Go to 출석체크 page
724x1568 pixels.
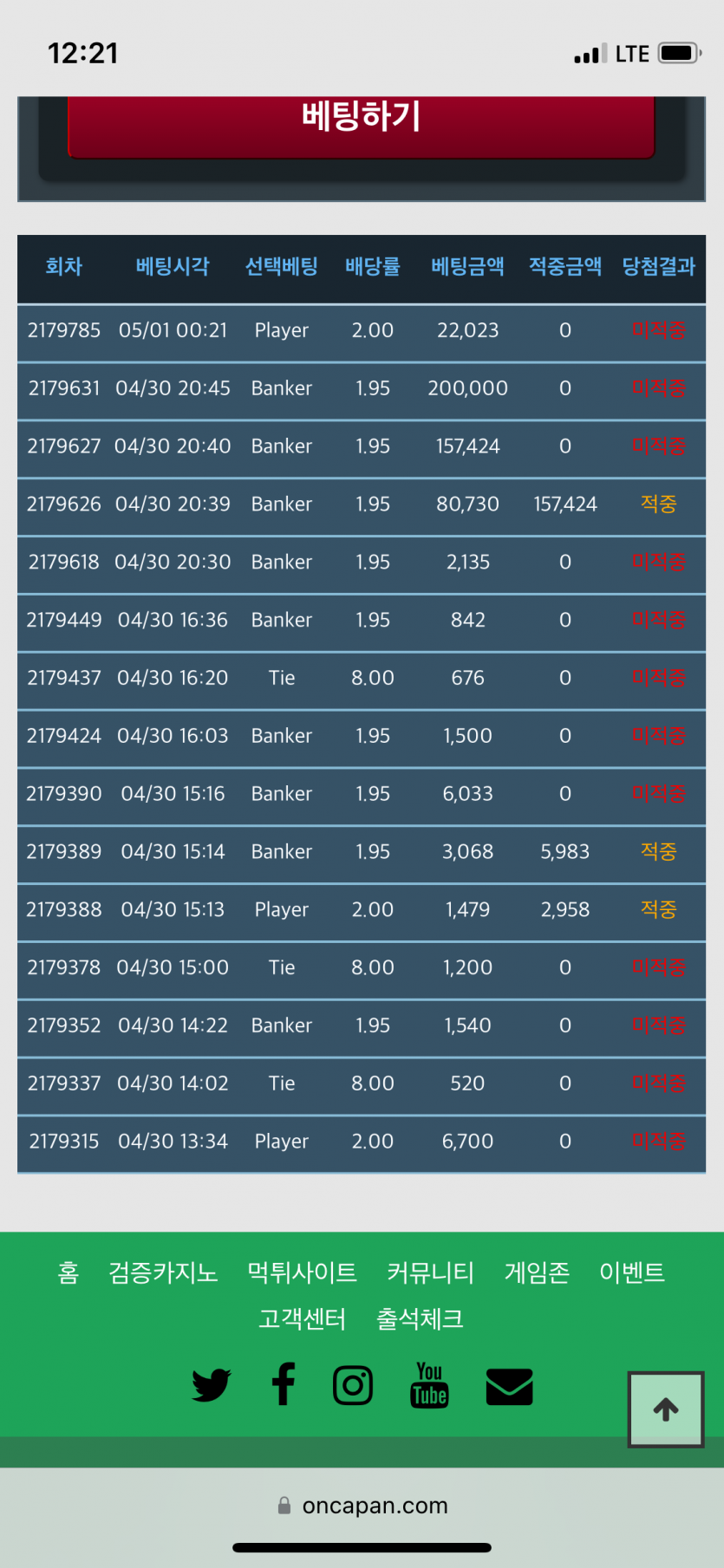pos(420,1319)
